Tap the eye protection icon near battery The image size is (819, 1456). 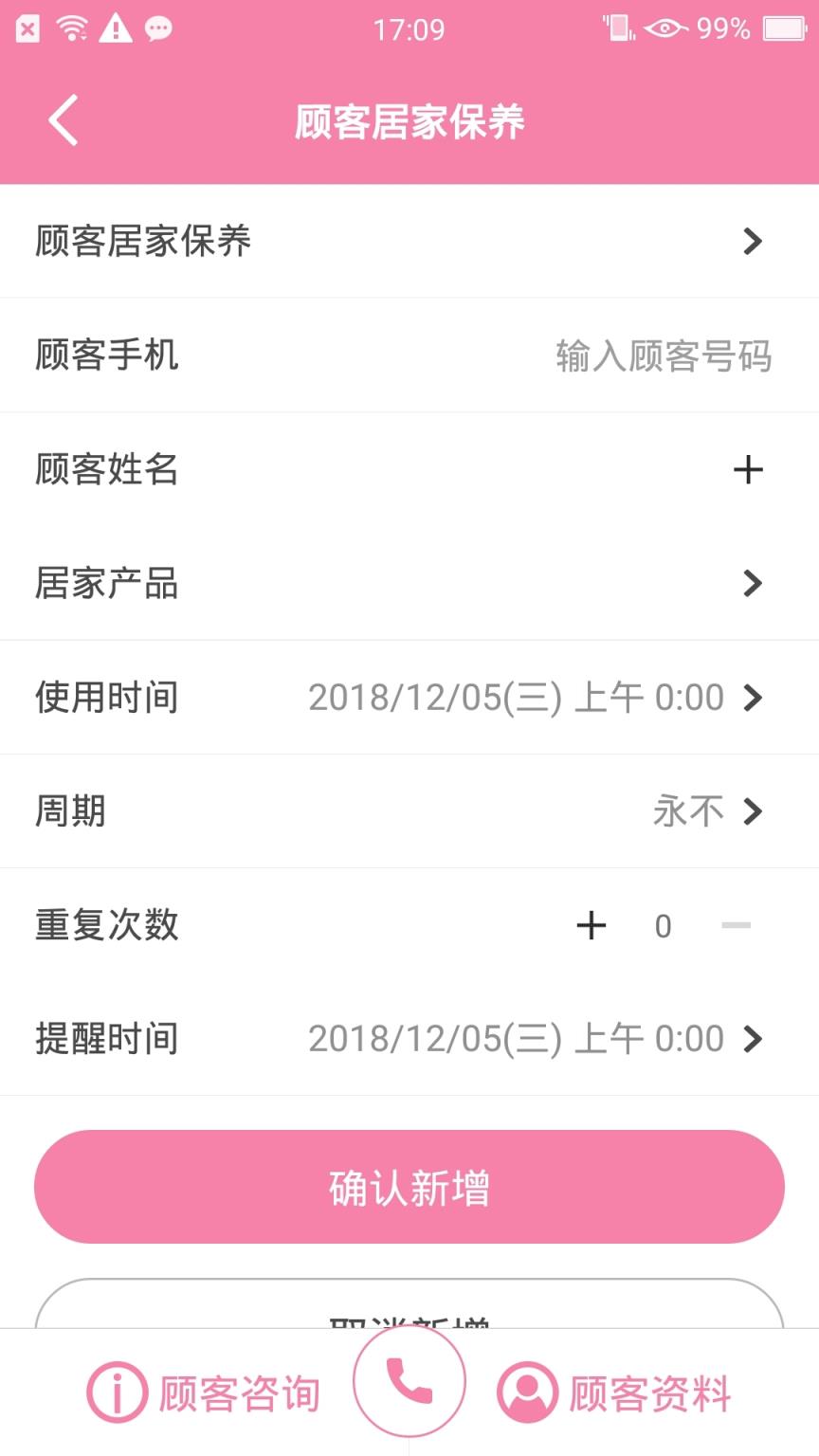pos(664,28)
